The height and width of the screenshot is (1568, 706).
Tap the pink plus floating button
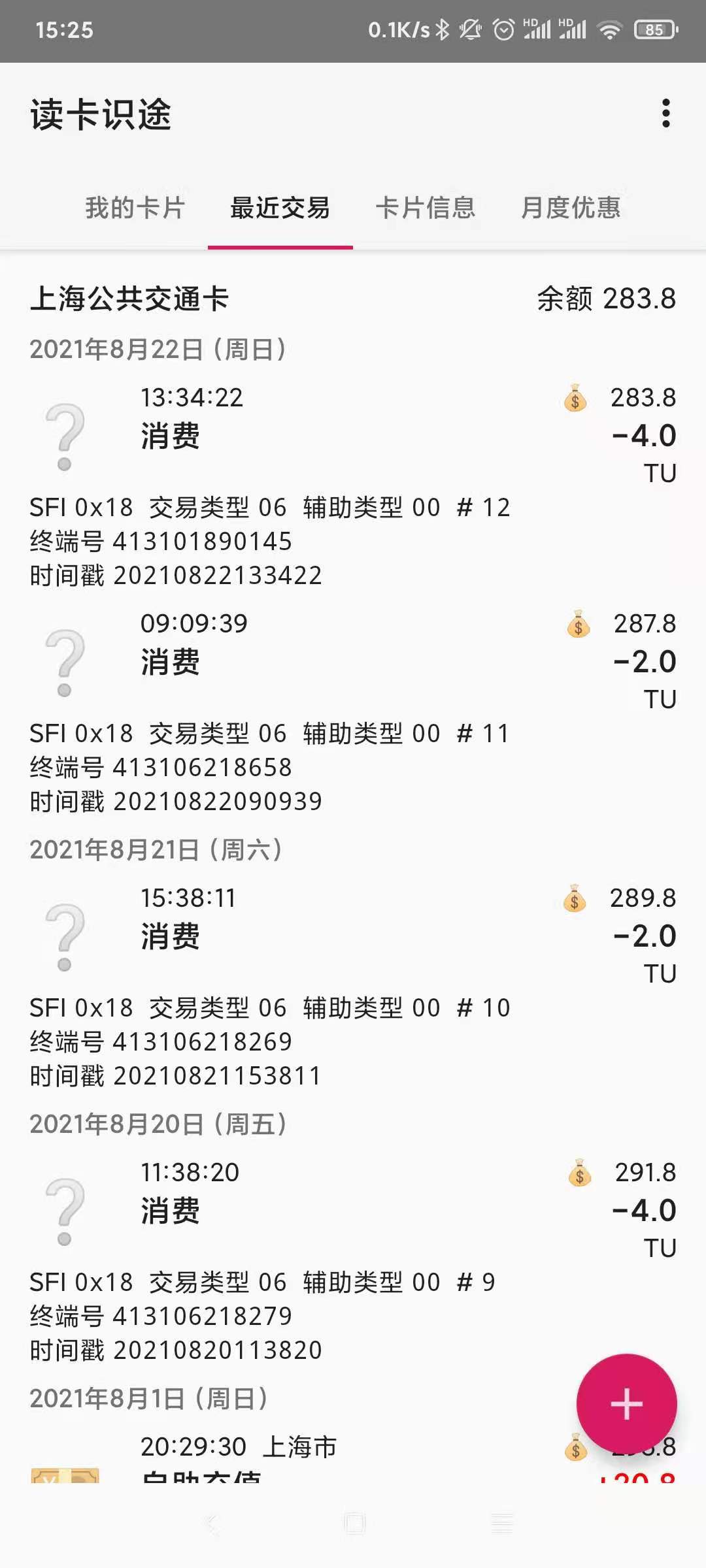626,1403
